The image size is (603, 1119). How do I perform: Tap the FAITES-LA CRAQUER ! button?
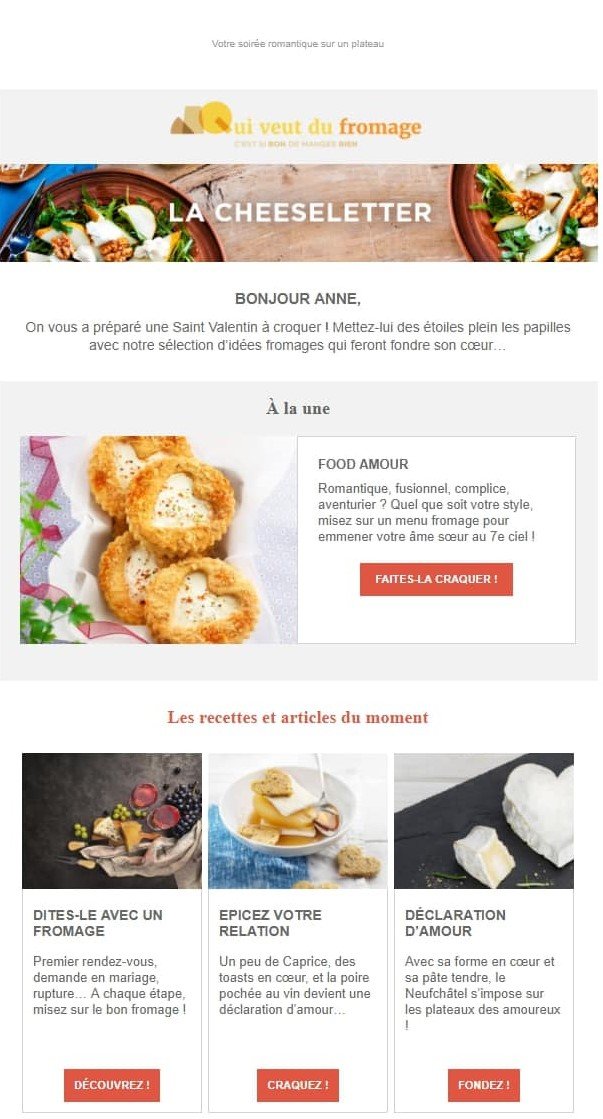436,579
